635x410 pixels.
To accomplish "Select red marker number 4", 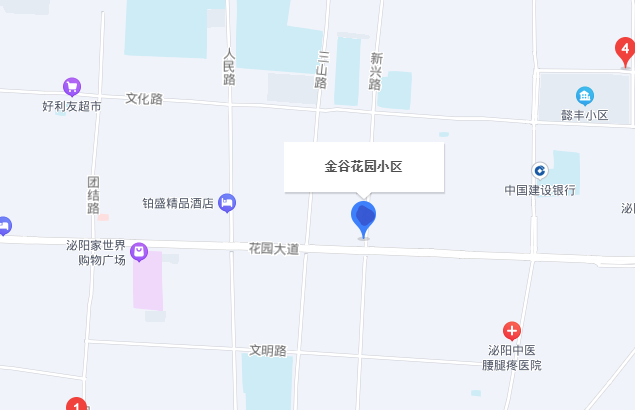I will pos(624,49).
